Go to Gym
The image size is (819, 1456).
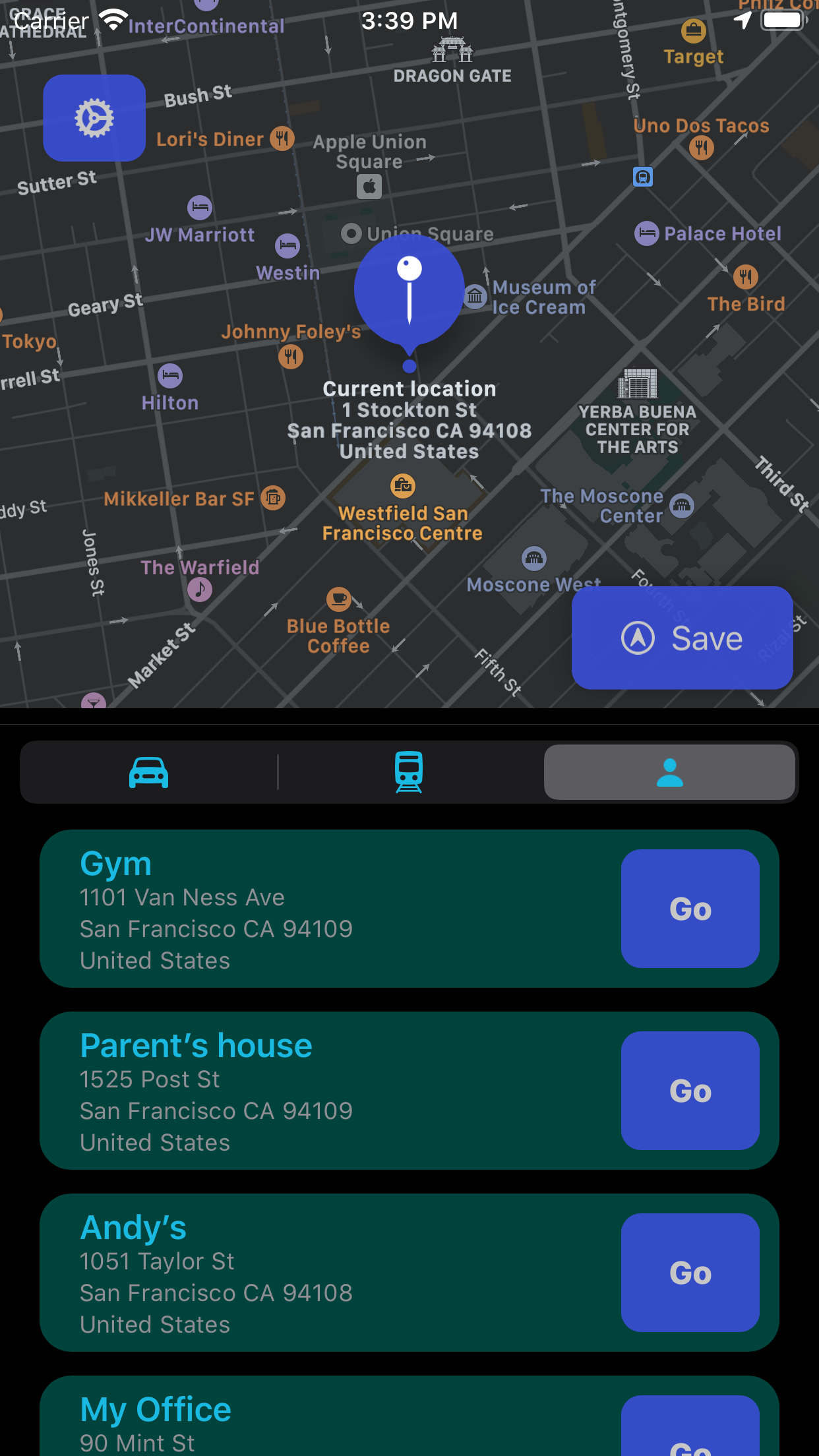tap(690, 909)
